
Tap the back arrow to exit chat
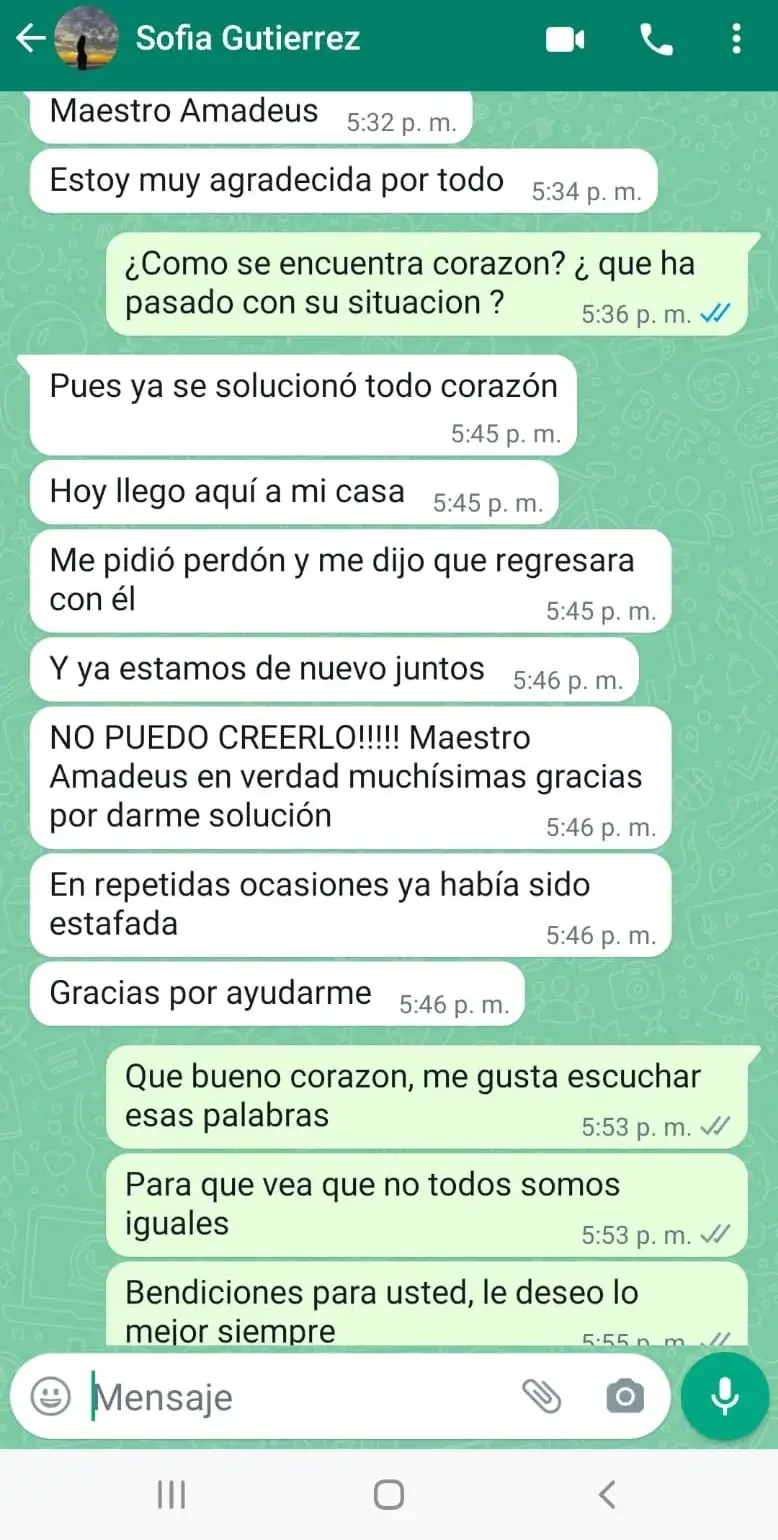pos(30,38)
